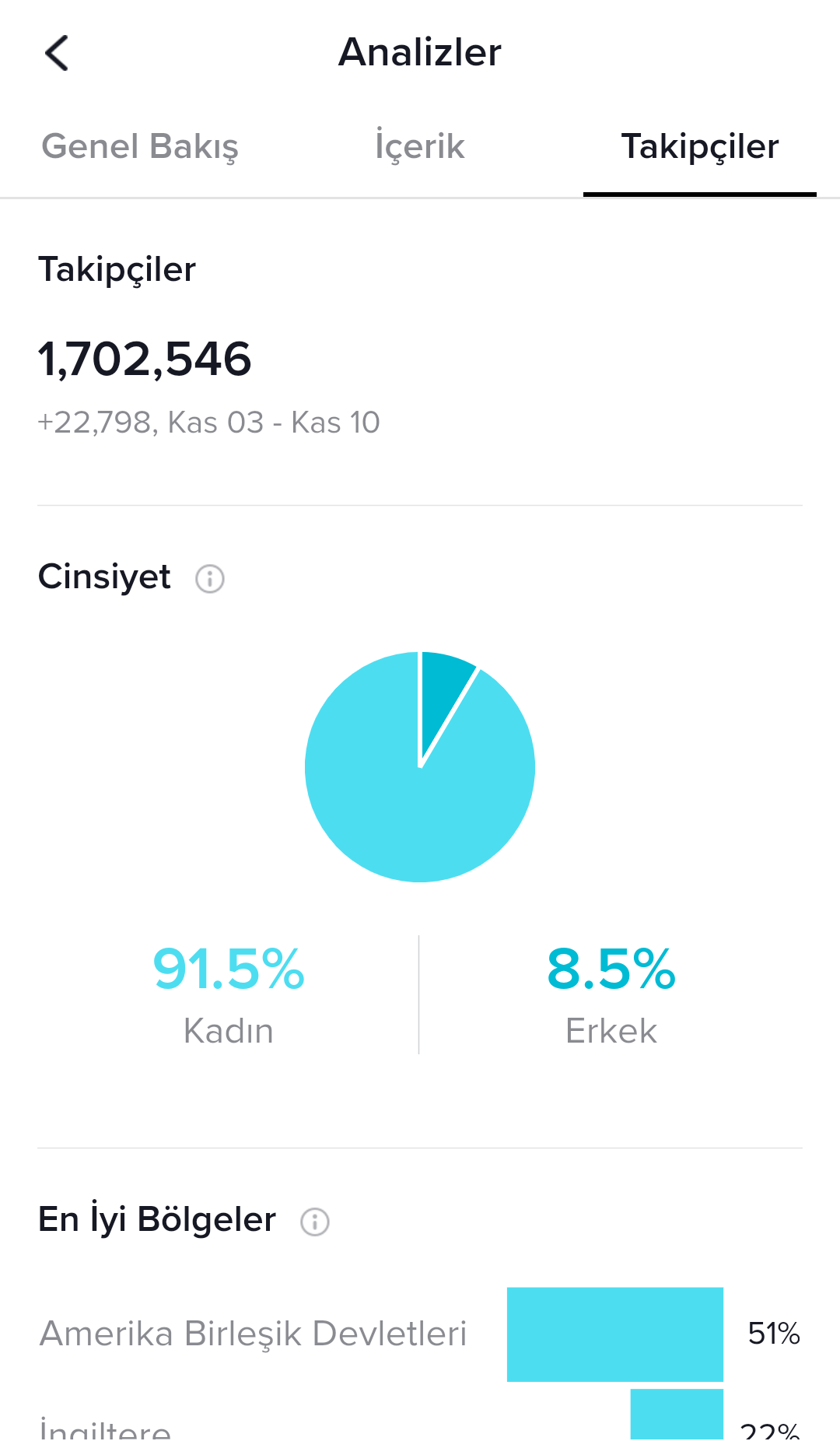Open info icon beside En İyi Bölgeler

pos(315,1222)
